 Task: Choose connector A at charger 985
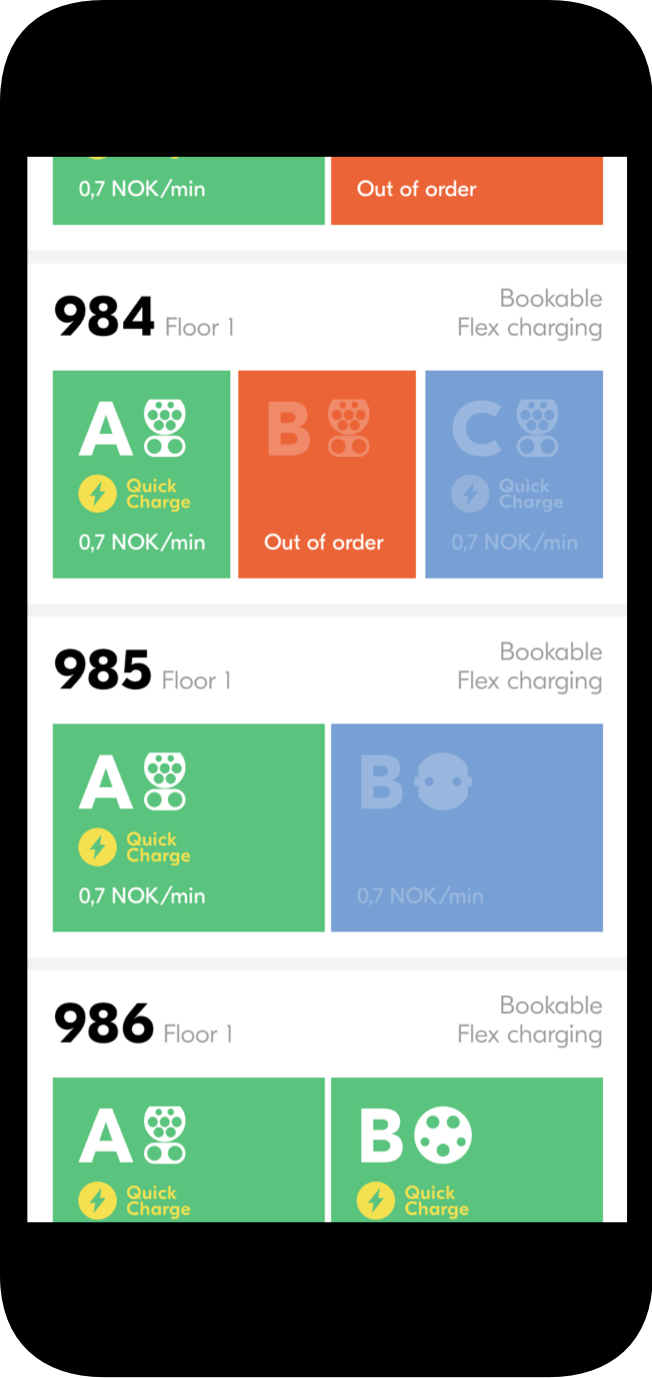(188, 827)
